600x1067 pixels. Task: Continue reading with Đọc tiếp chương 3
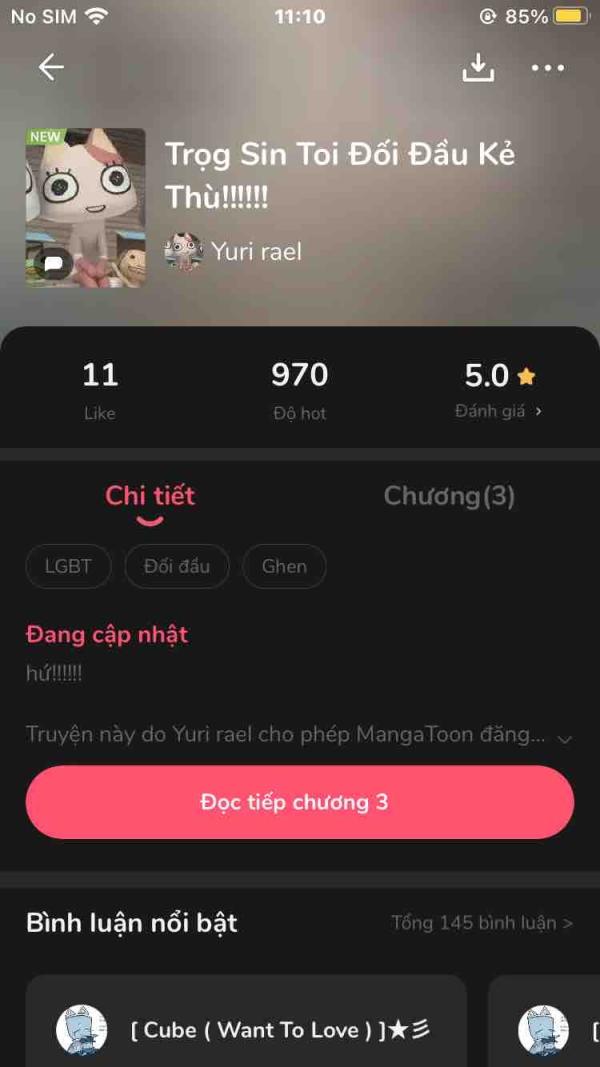pyautogui.click(x=300, y=802)
